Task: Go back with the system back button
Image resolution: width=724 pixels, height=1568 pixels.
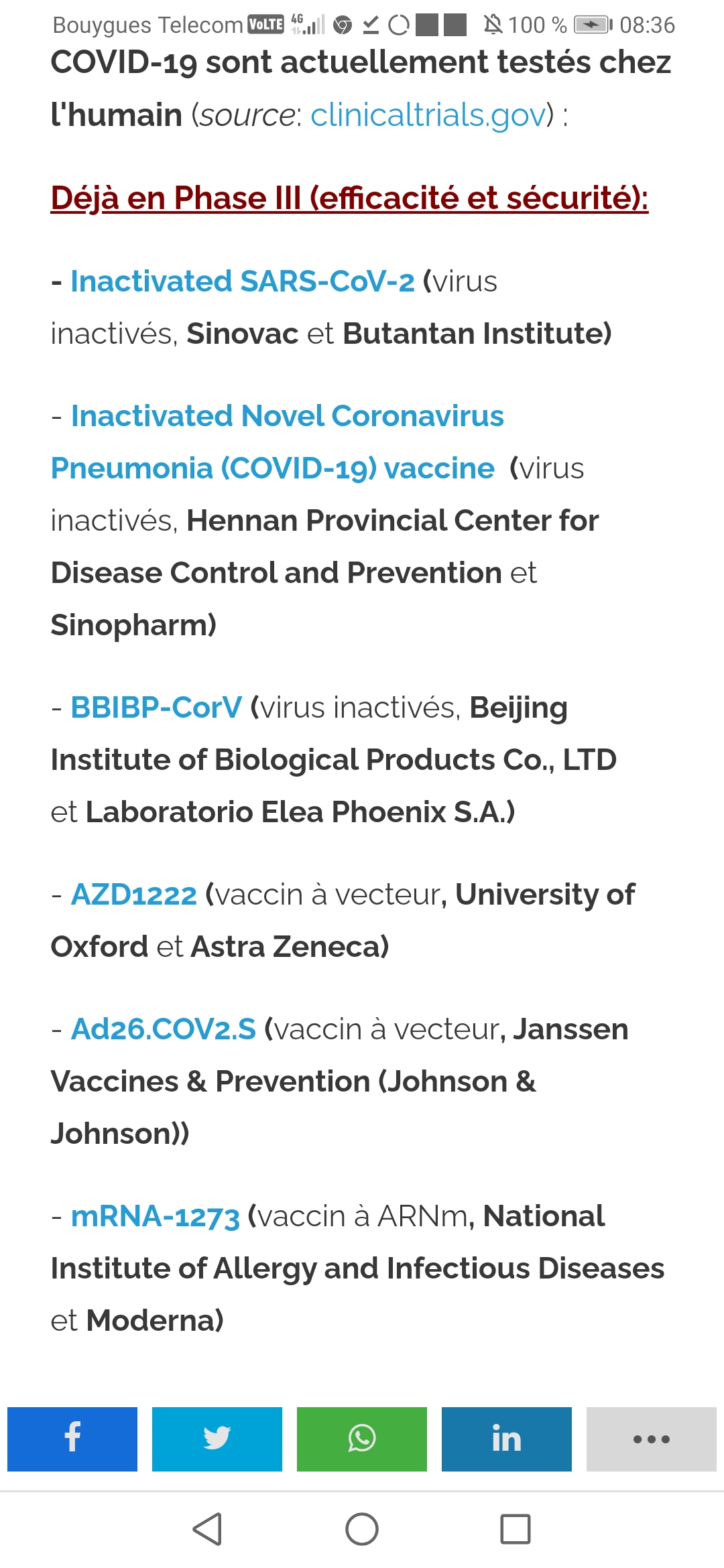Action: tap(207, 1529)
